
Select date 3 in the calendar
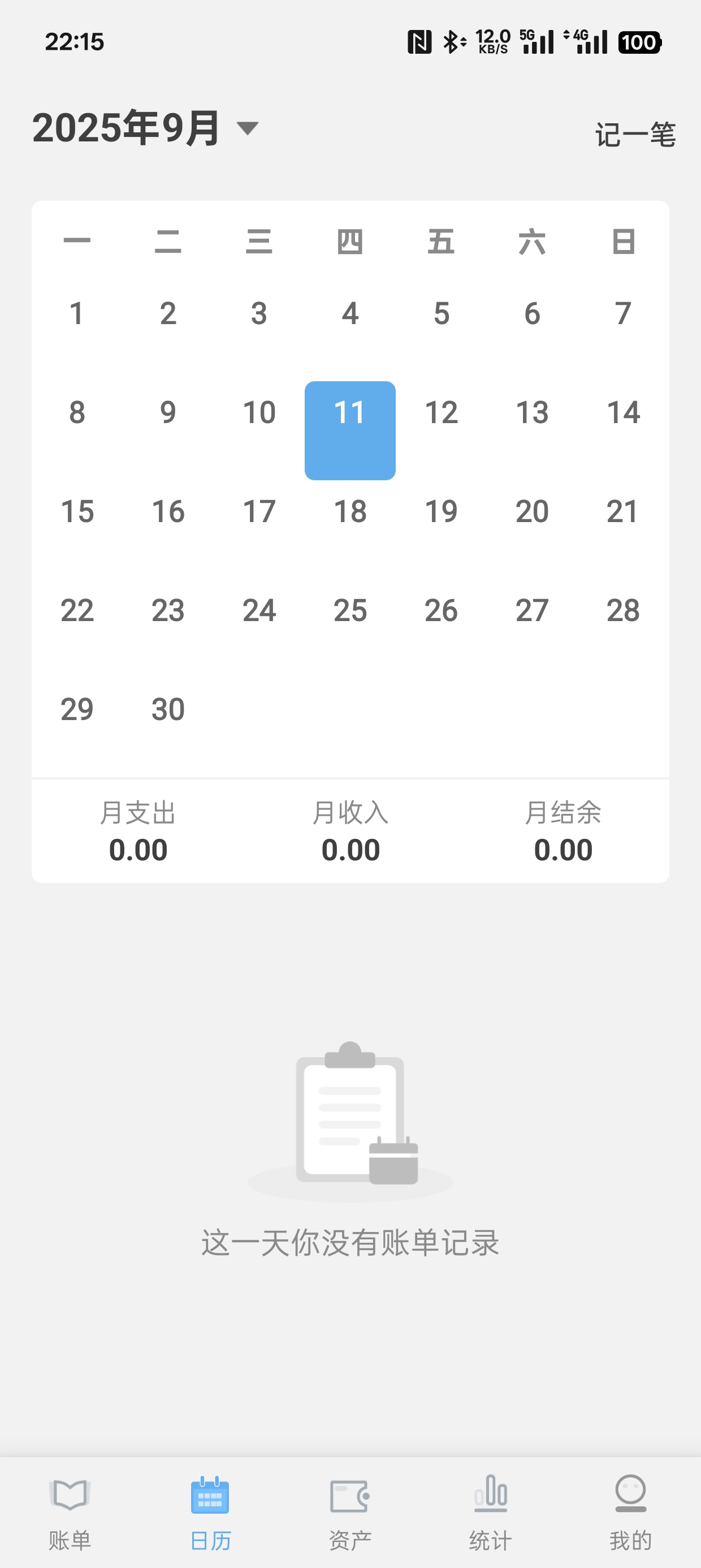(259, 314)
